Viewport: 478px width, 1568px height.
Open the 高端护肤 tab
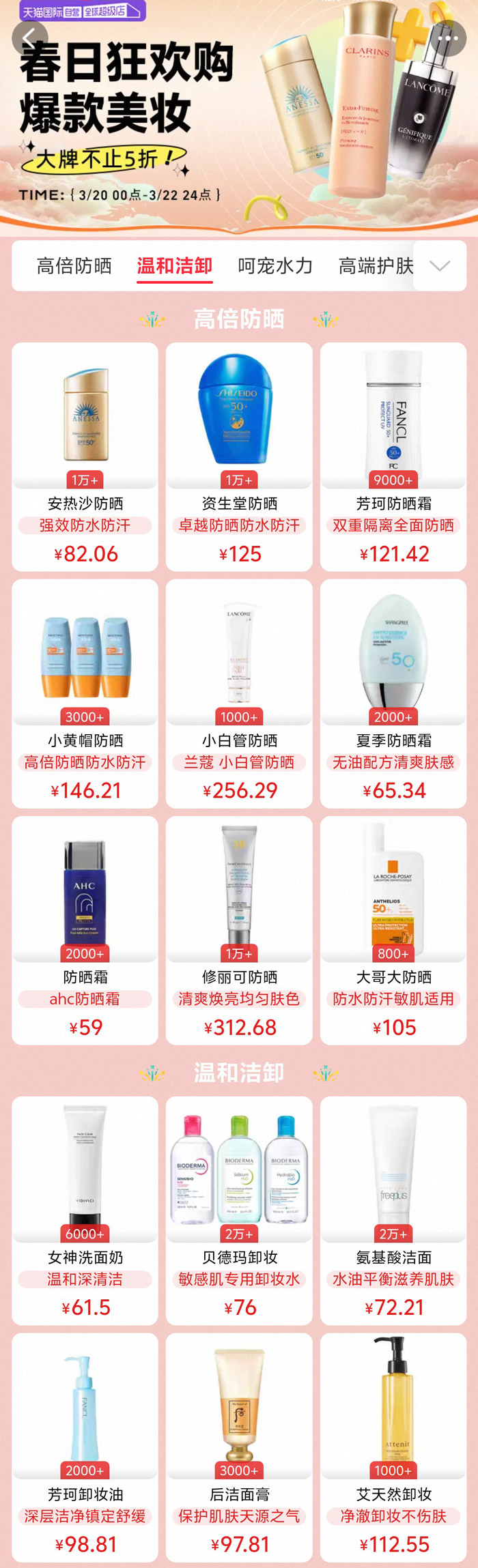click(376, 266)
